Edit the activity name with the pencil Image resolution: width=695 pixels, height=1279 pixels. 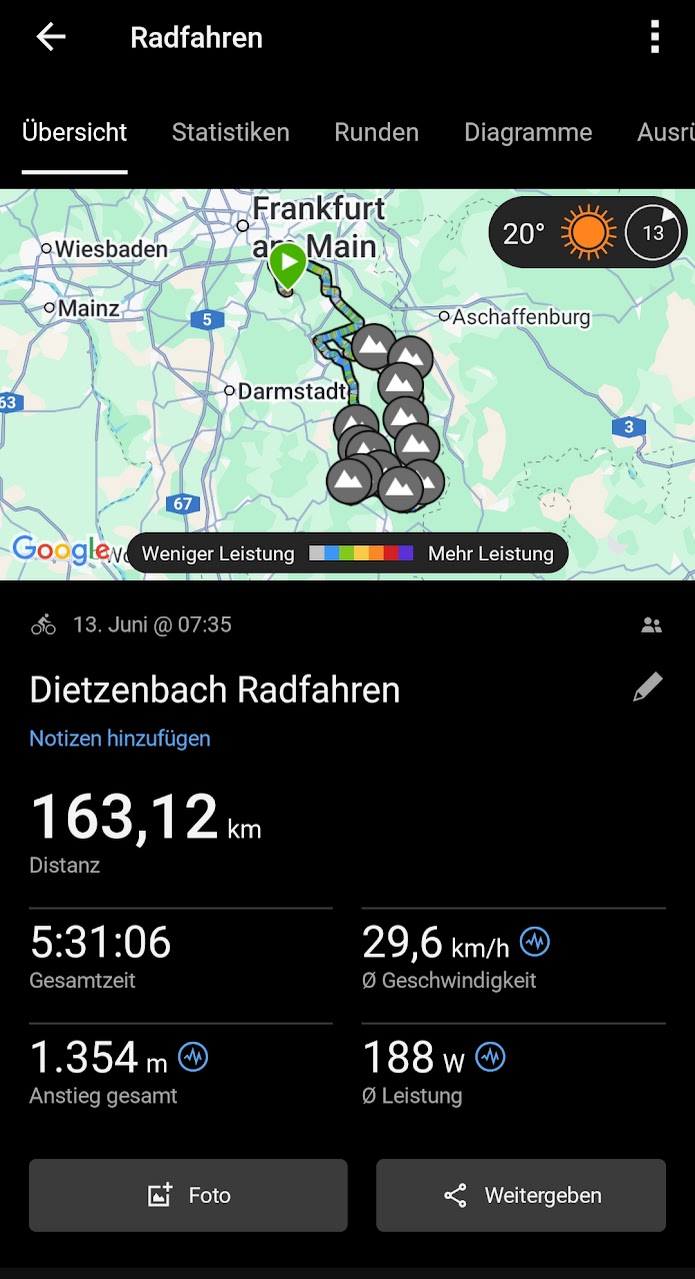tap(647, 688)
